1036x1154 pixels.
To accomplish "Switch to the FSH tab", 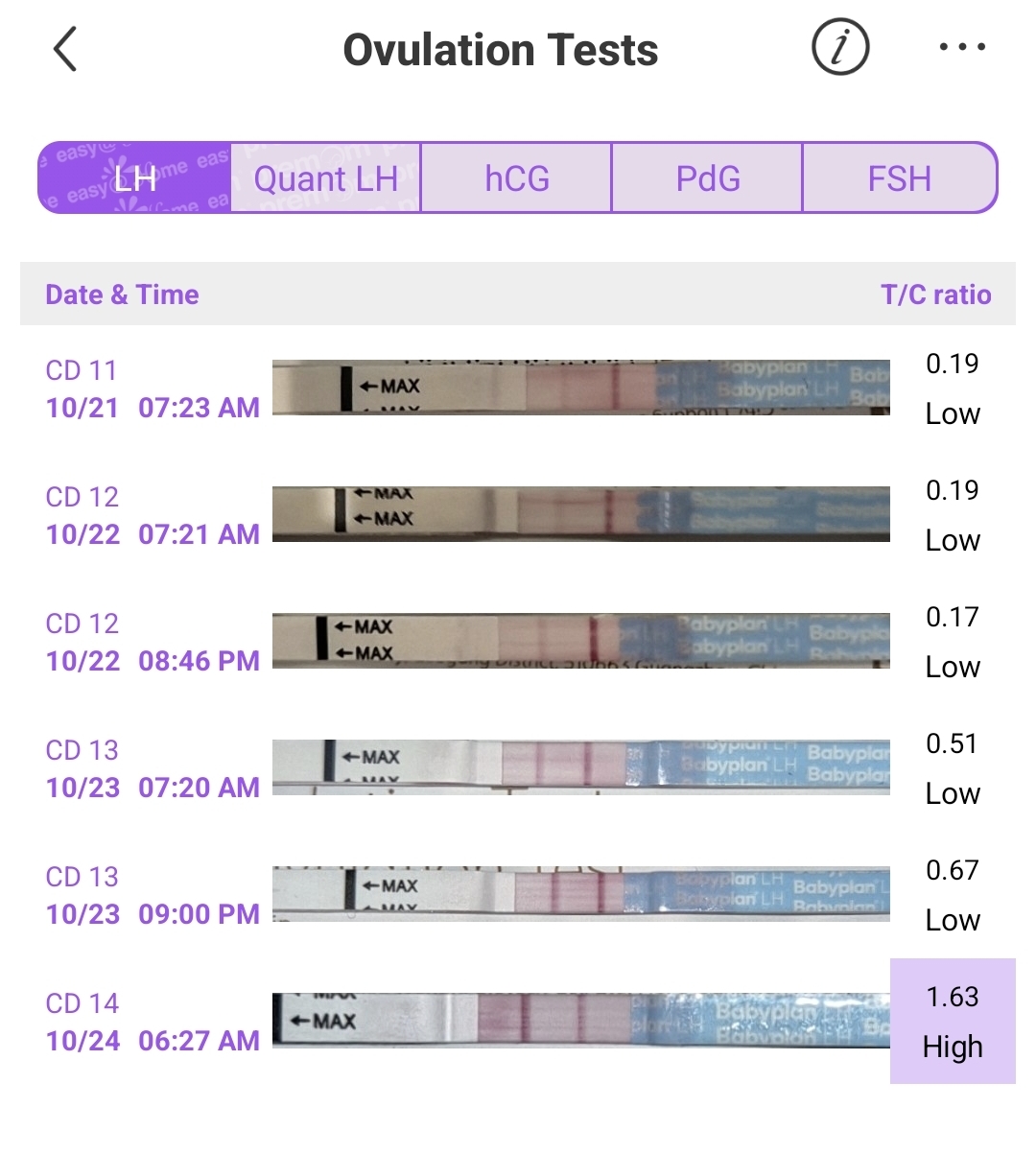I will click(899, 178).
